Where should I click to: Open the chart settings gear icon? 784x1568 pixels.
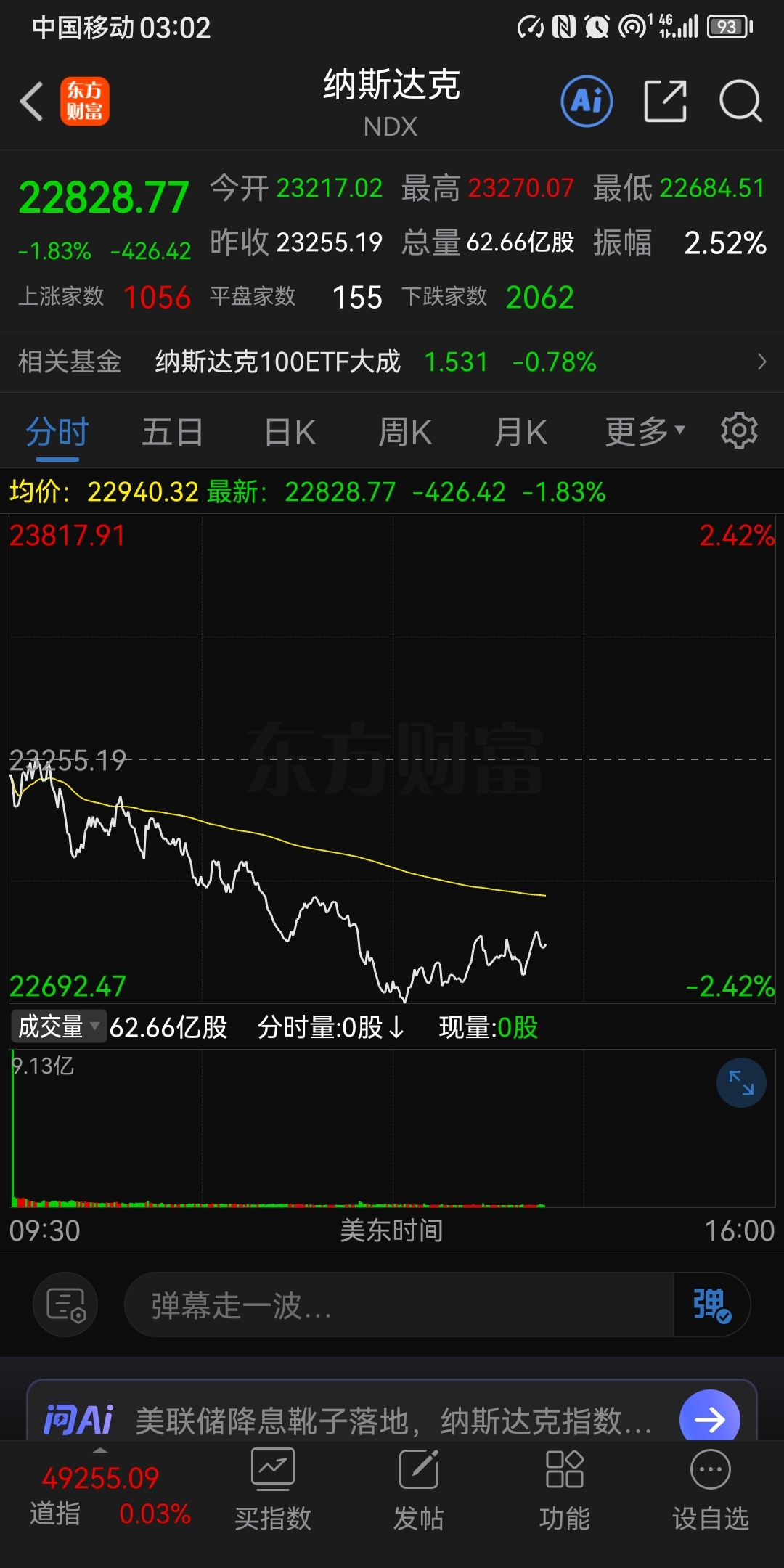tap(739, 430)
